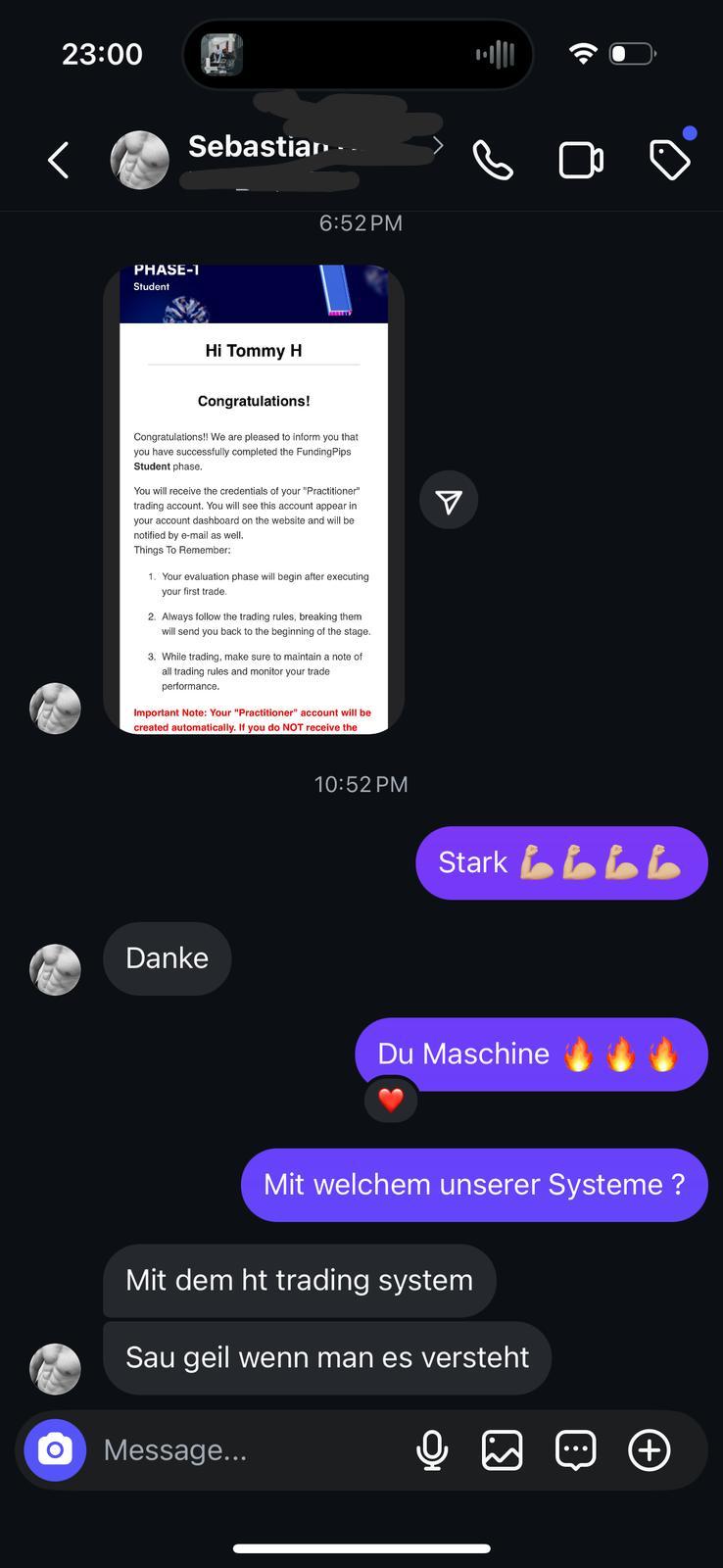The image size is (723, 1568).
Task: Start a video call with Sebastian
Action: point(580,160)
